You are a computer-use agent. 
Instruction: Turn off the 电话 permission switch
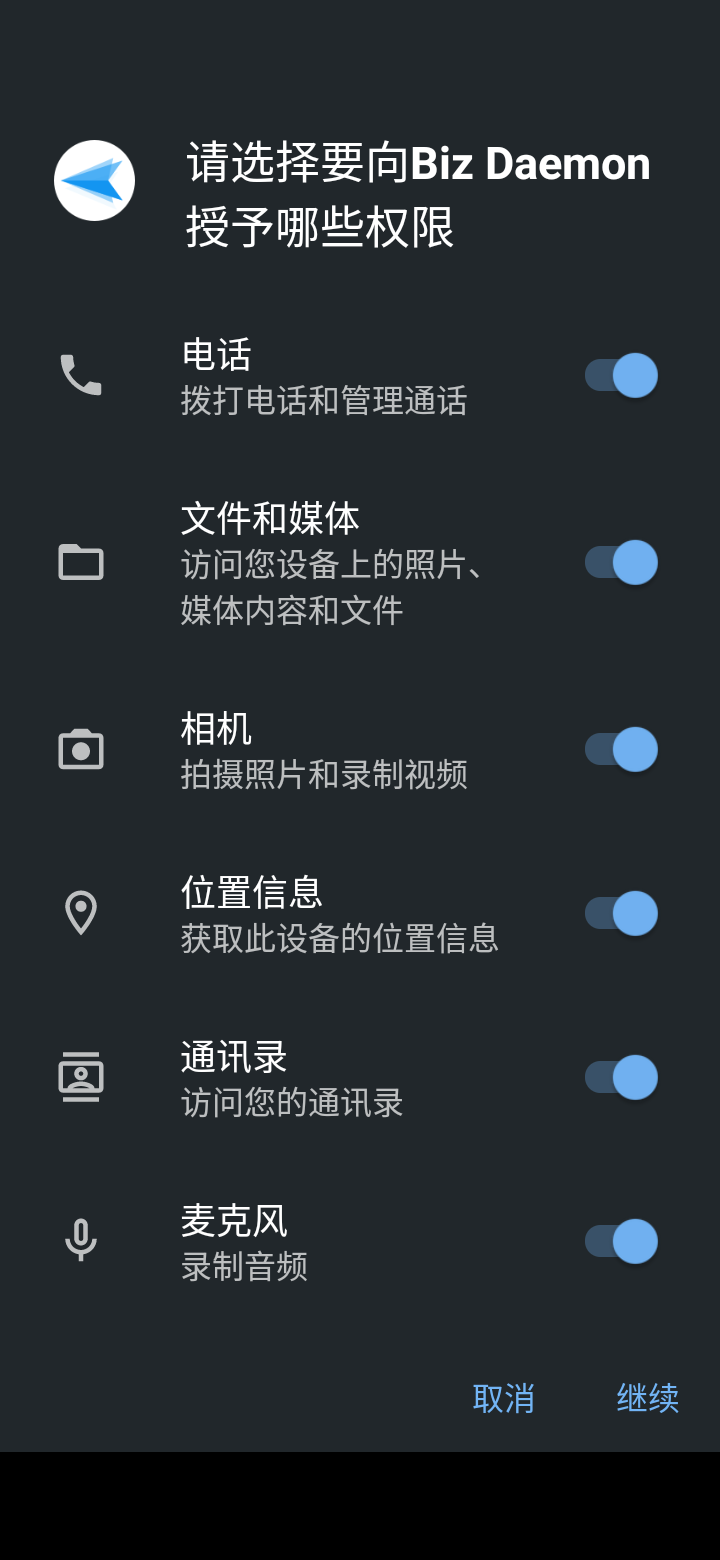(x=621, y=376)
